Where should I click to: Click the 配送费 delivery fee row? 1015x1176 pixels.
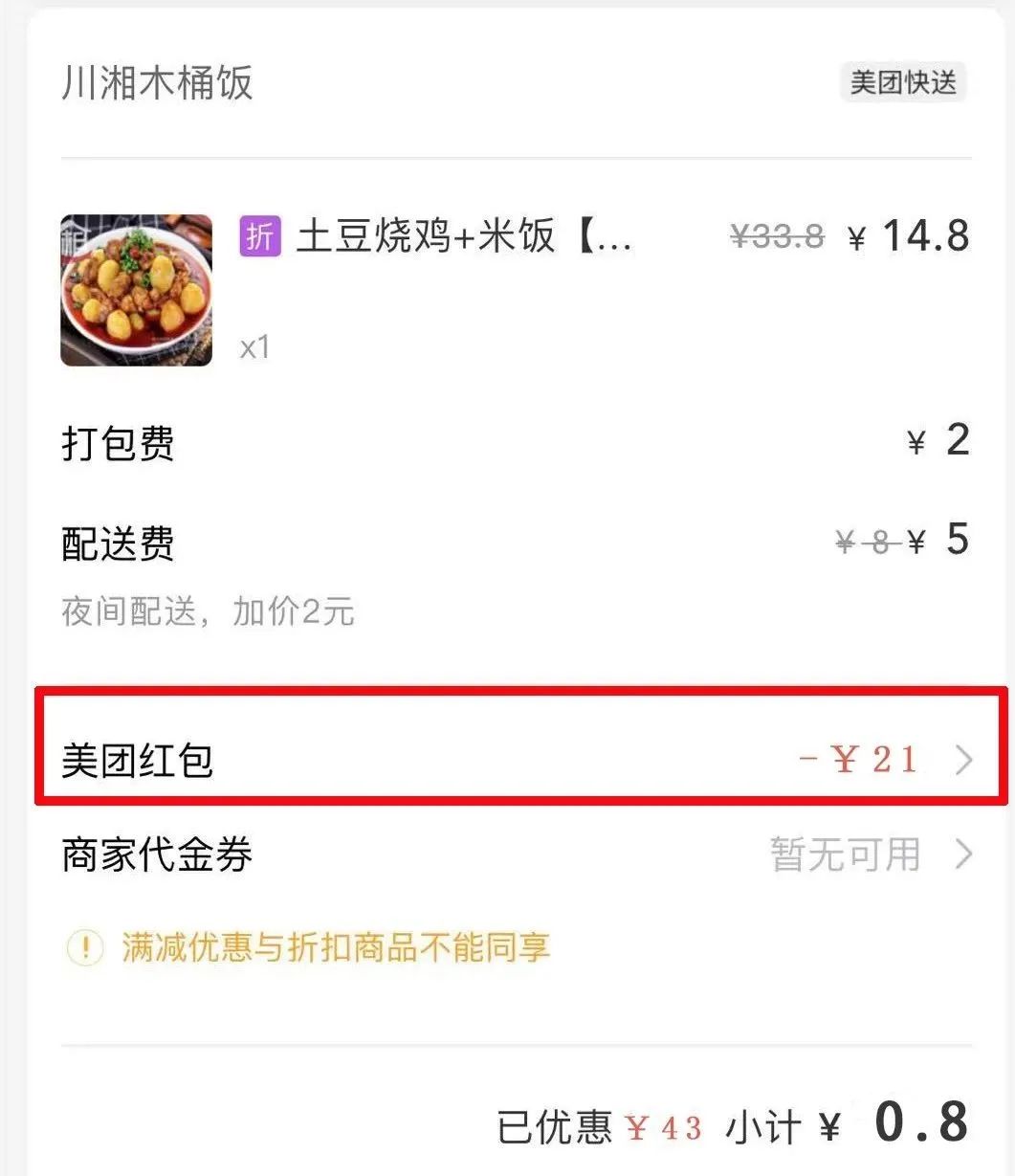pos(117,543)
